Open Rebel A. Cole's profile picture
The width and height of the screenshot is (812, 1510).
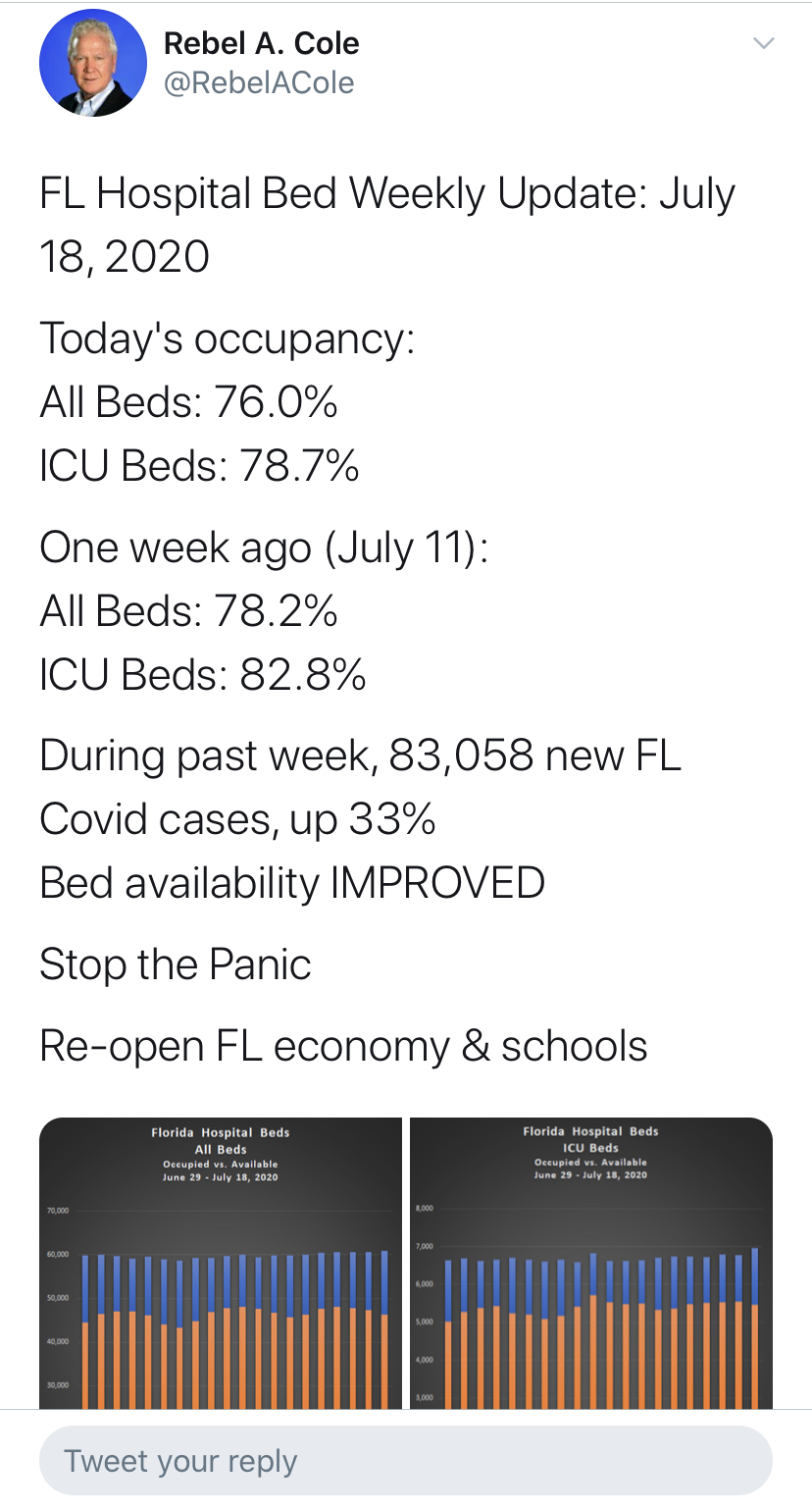(92, 65)
